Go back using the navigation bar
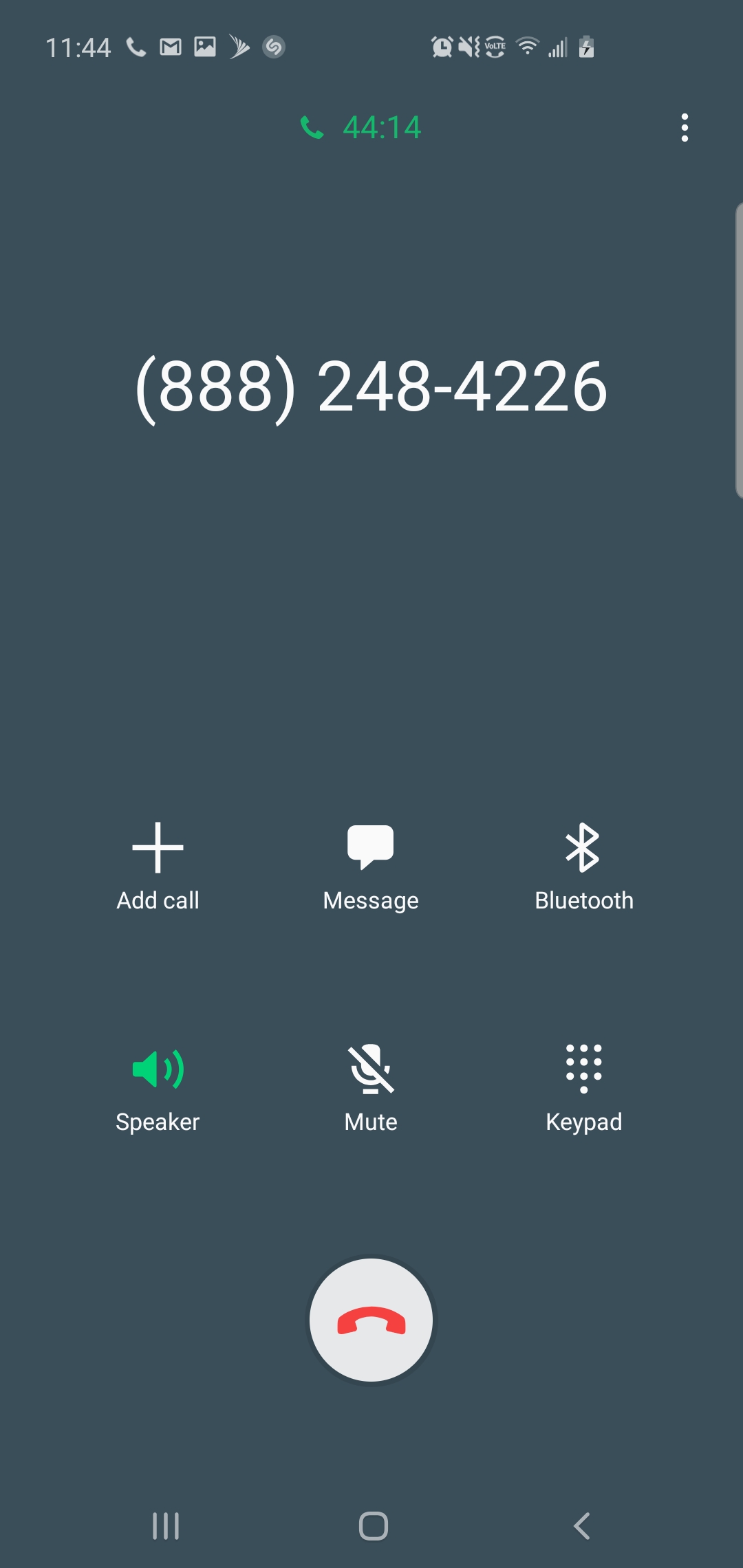The width and height of the screenshot is (743, 1568). coord(582,1526)
